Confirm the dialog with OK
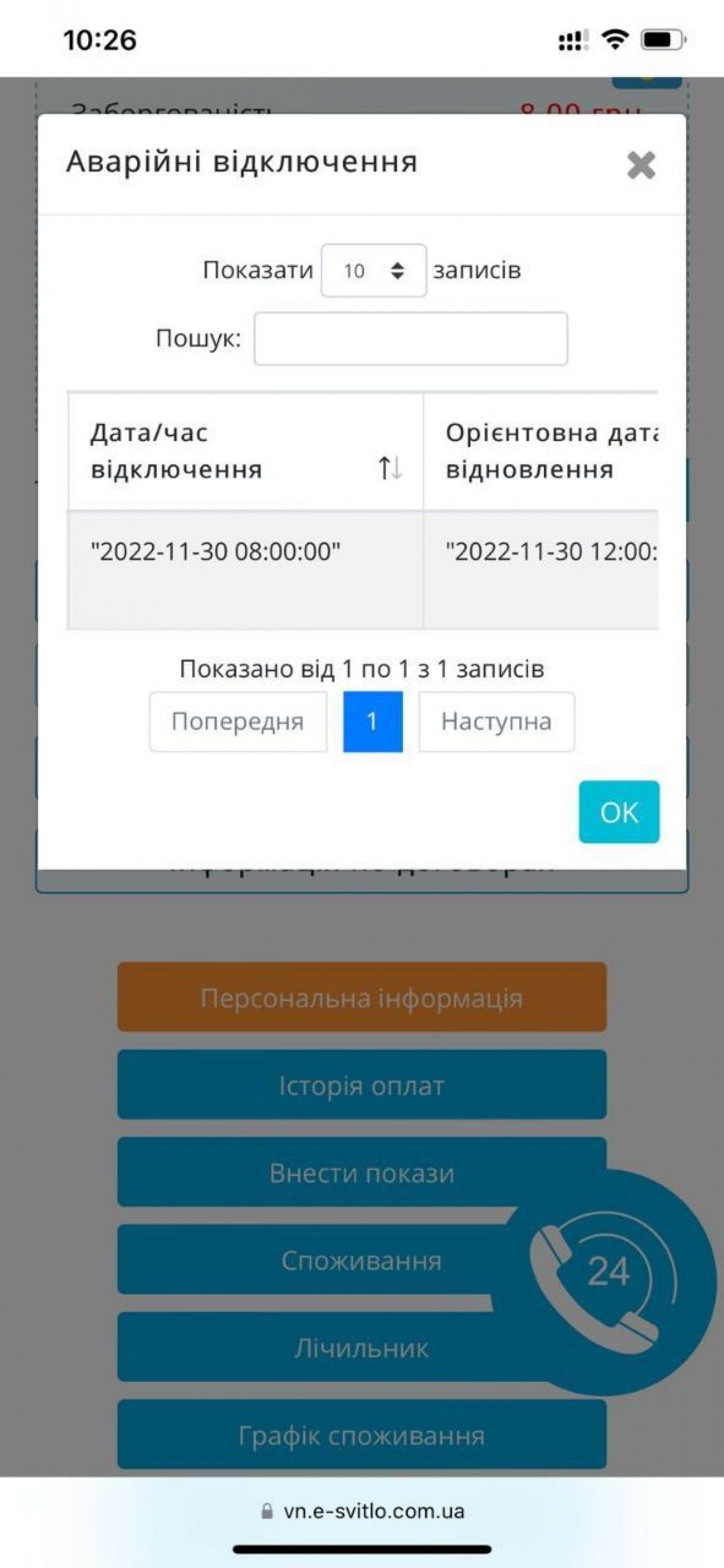Viewport: 724px width, 1568px height. 619,812
